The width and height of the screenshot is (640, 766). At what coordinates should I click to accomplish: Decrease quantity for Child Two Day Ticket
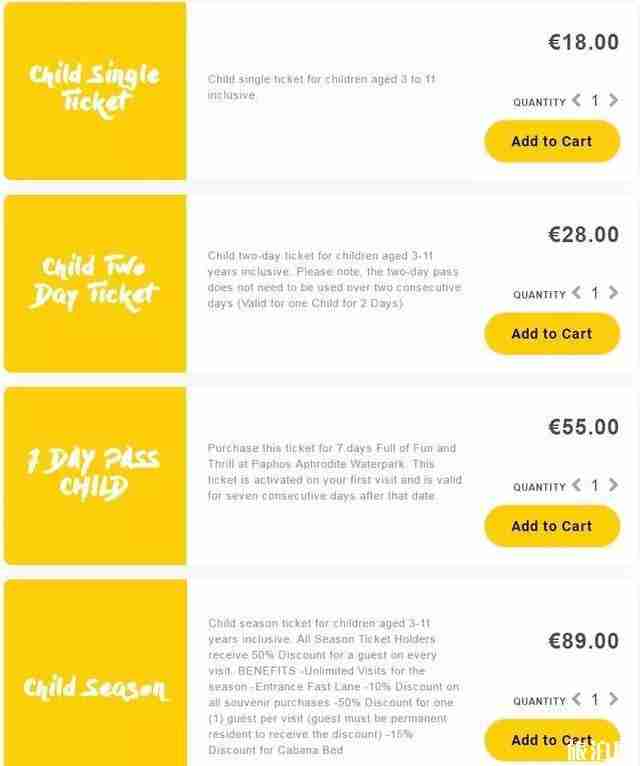click(577, 293)
